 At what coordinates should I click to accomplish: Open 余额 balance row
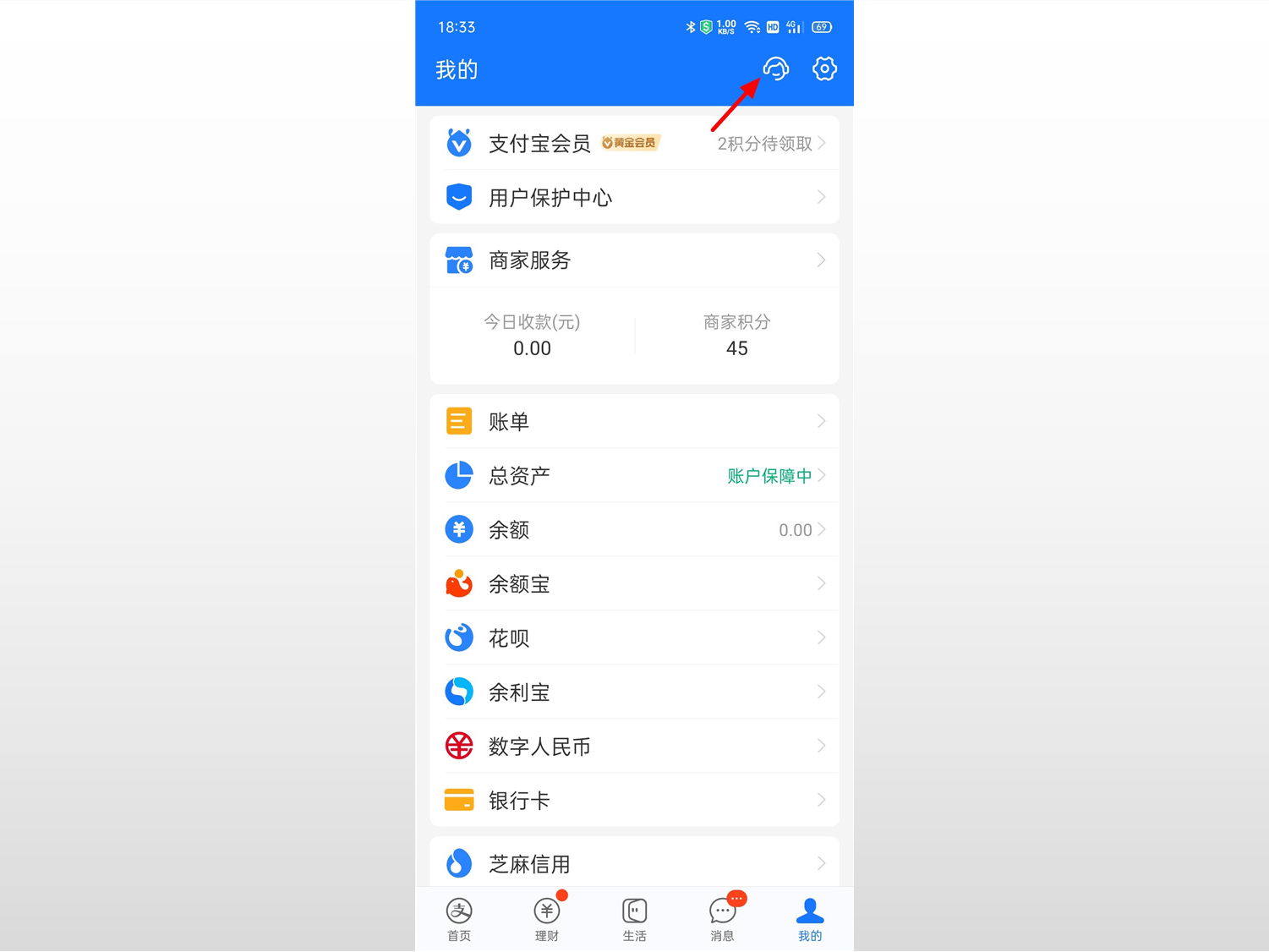(634, 529)
